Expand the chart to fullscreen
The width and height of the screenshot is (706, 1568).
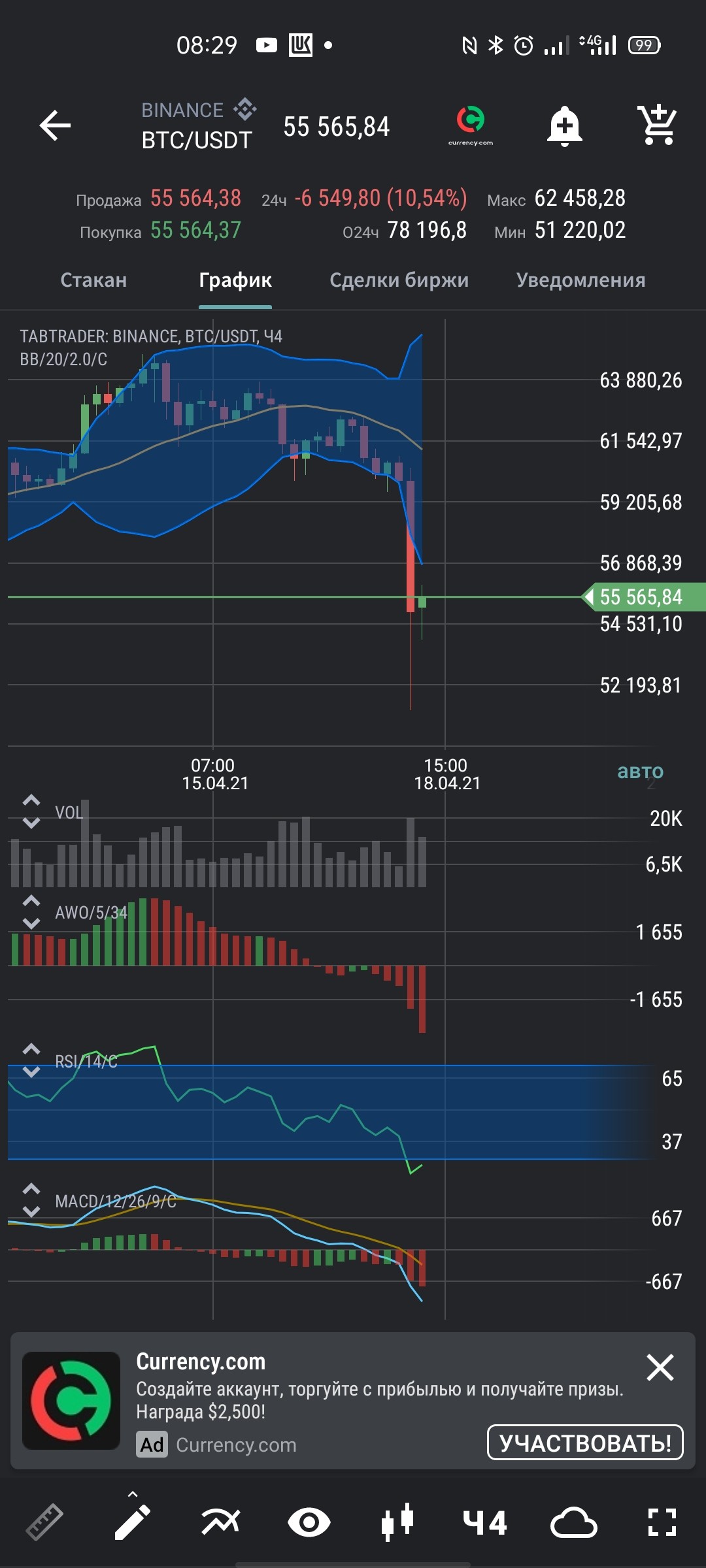[x=662, y=1522]
